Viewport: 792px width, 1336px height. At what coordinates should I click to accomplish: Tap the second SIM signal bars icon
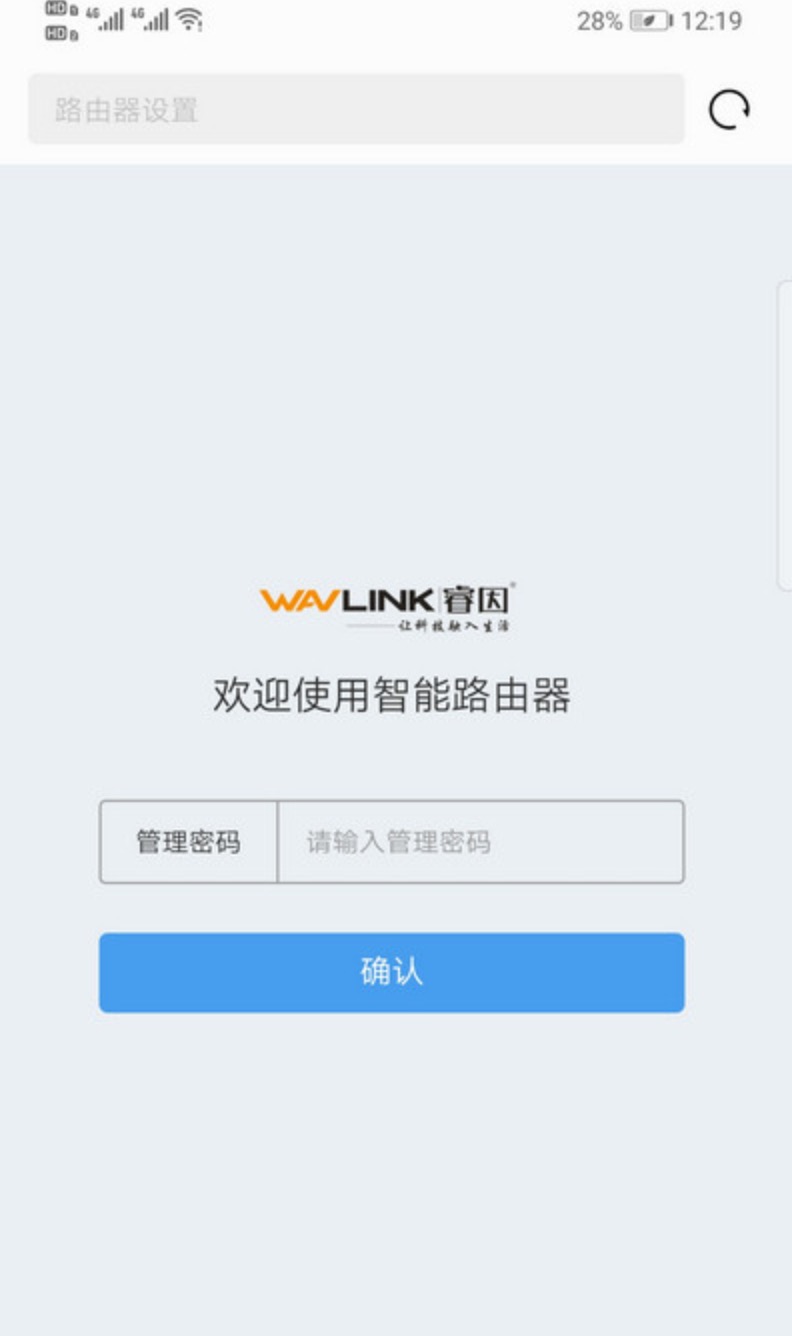[x=155, y=19]
